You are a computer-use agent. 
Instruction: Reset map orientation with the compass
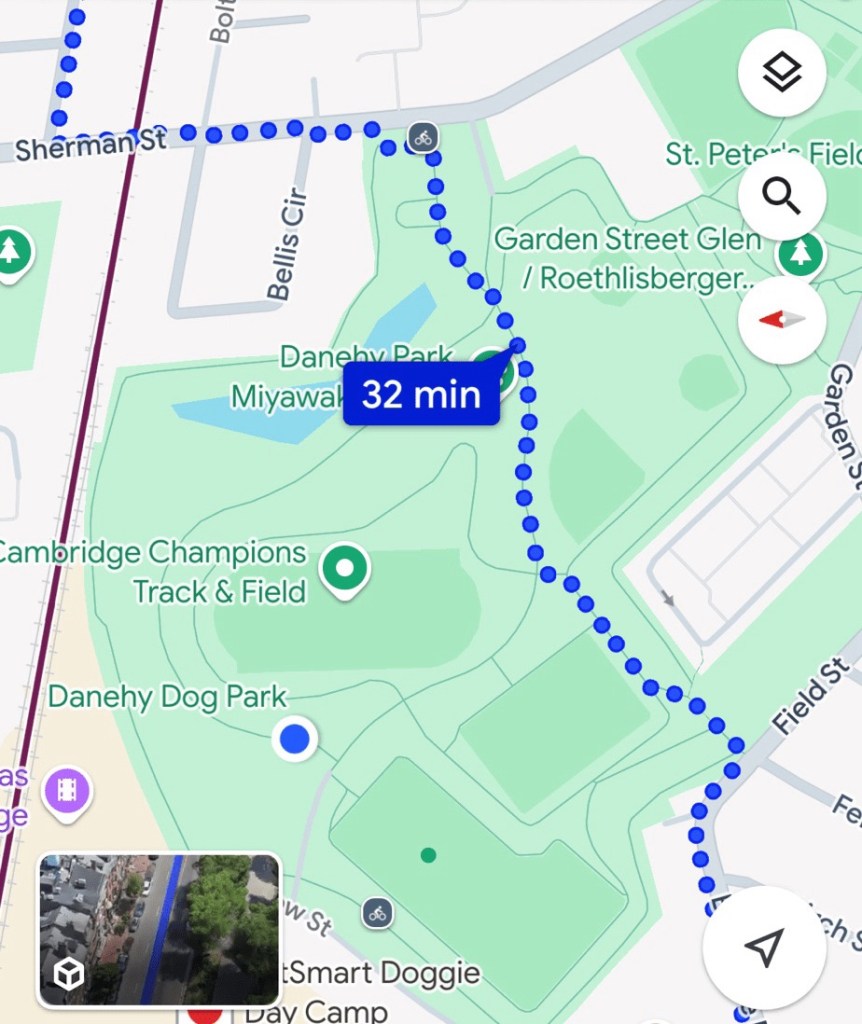point(781,320)
